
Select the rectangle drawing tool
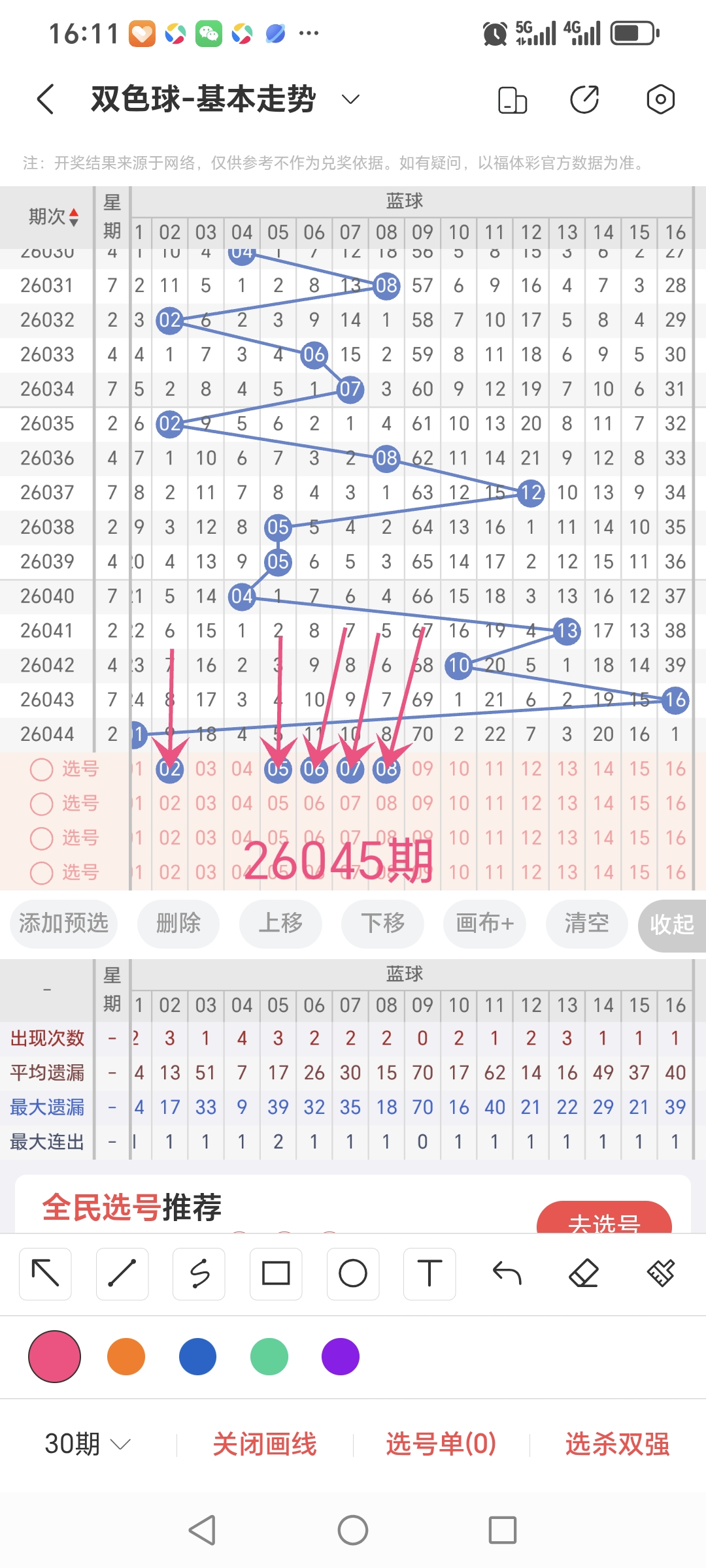coord(275,1274)
